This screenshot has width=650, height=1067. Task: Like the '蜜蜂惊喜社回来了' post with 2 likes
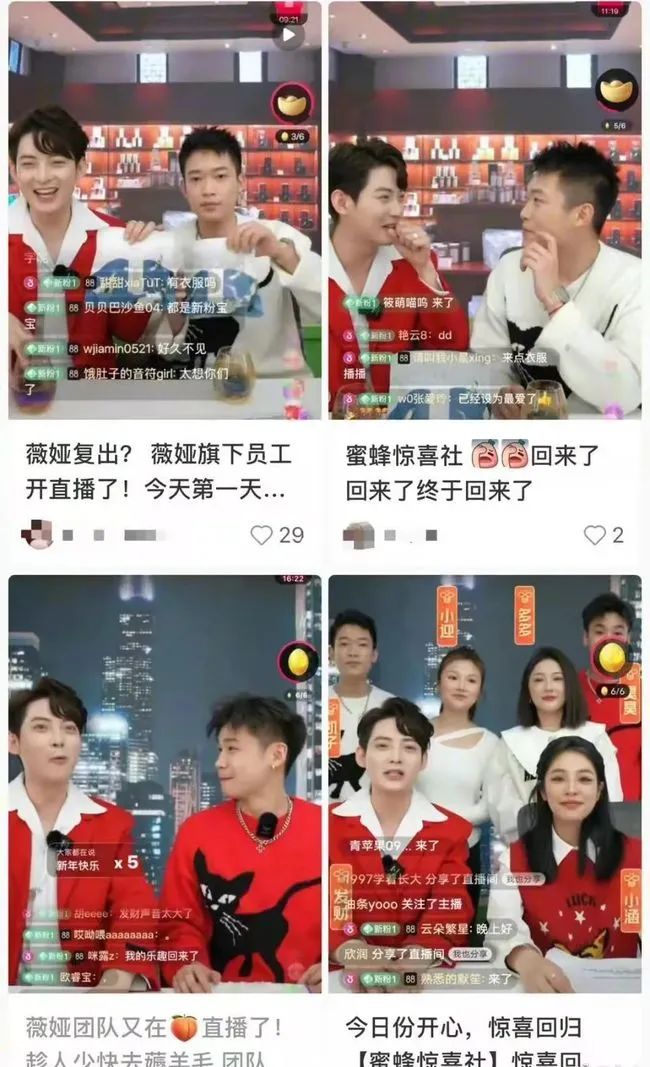pyautogui.click(x=595, y=535)
